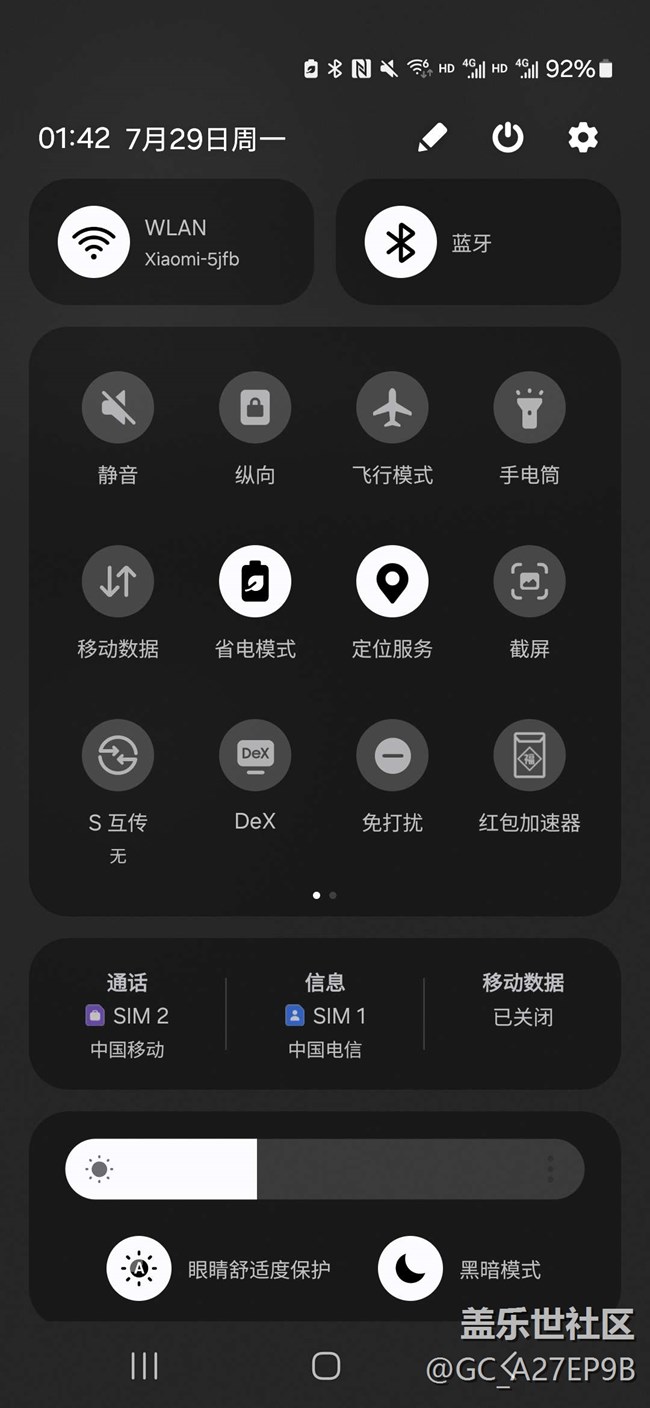The width and height of the screenshot is (650, 1408).
Task: Enable 移动数据 in the tile grid
Action: click(x=118, y=581)
